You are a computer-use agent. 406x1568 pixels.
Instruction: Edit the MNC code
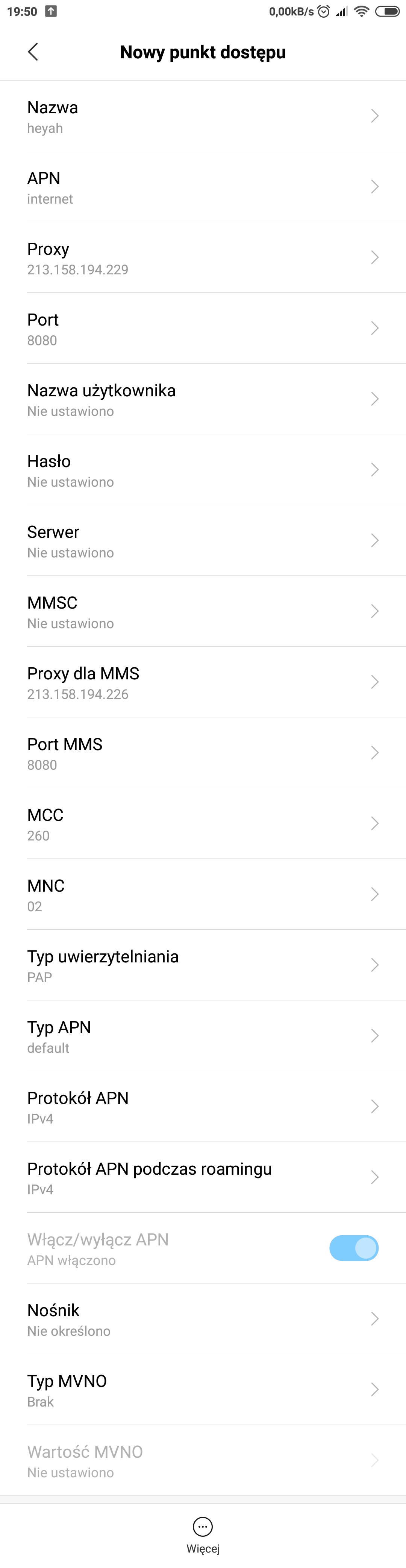(x=203, y=894)
